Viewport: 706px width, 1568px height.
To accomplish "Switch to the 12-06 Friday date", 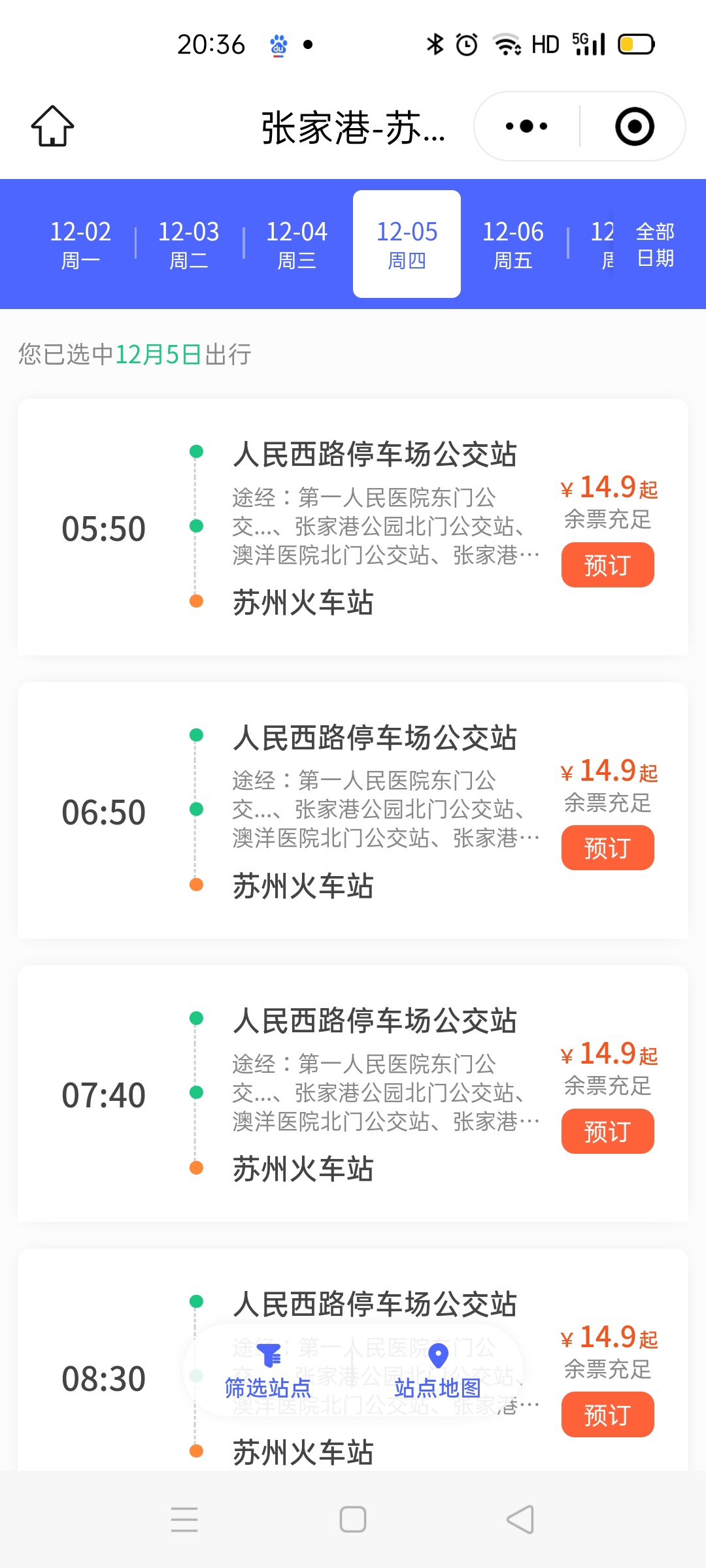I will (513, 244).
